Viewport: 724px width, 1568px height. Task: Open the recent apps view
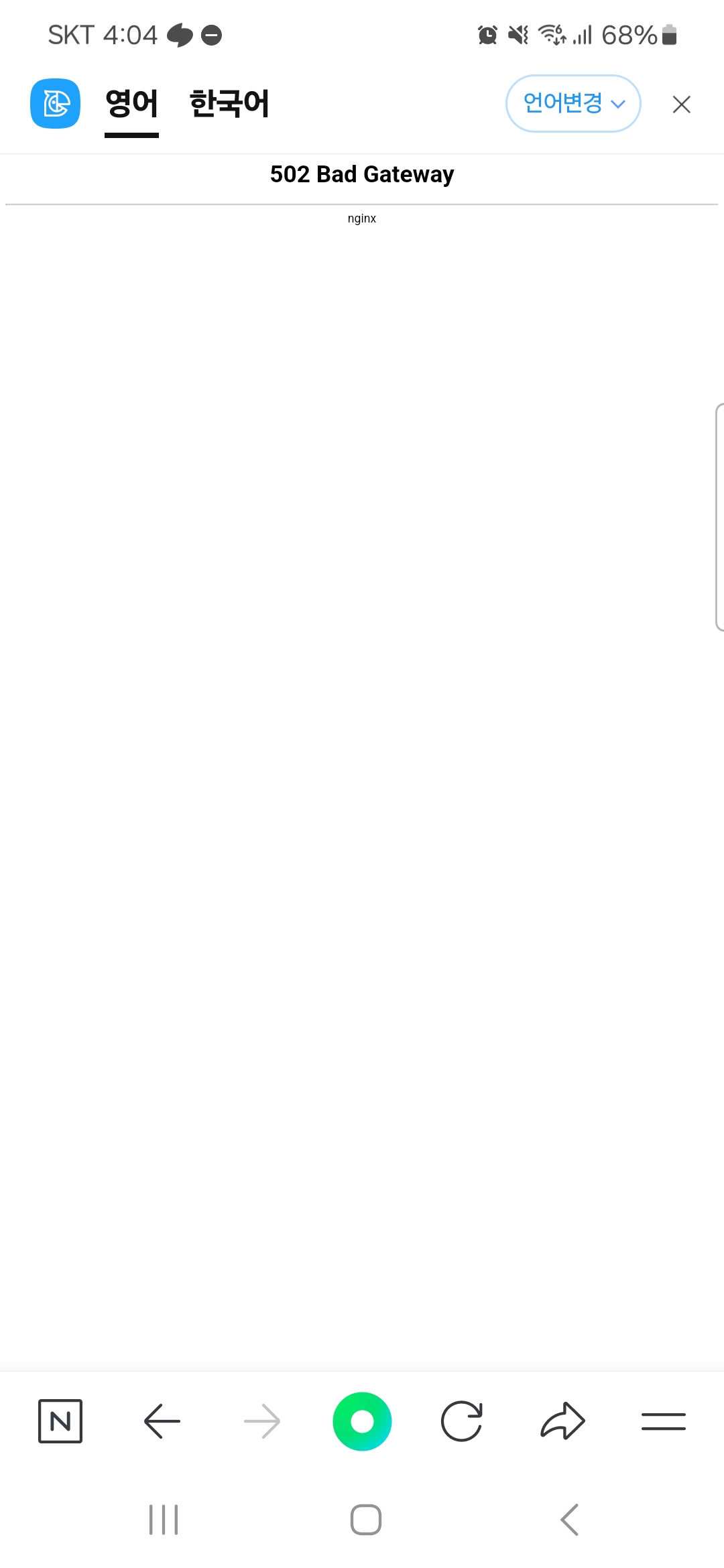pyautogui.click(x=164, y=1519)
